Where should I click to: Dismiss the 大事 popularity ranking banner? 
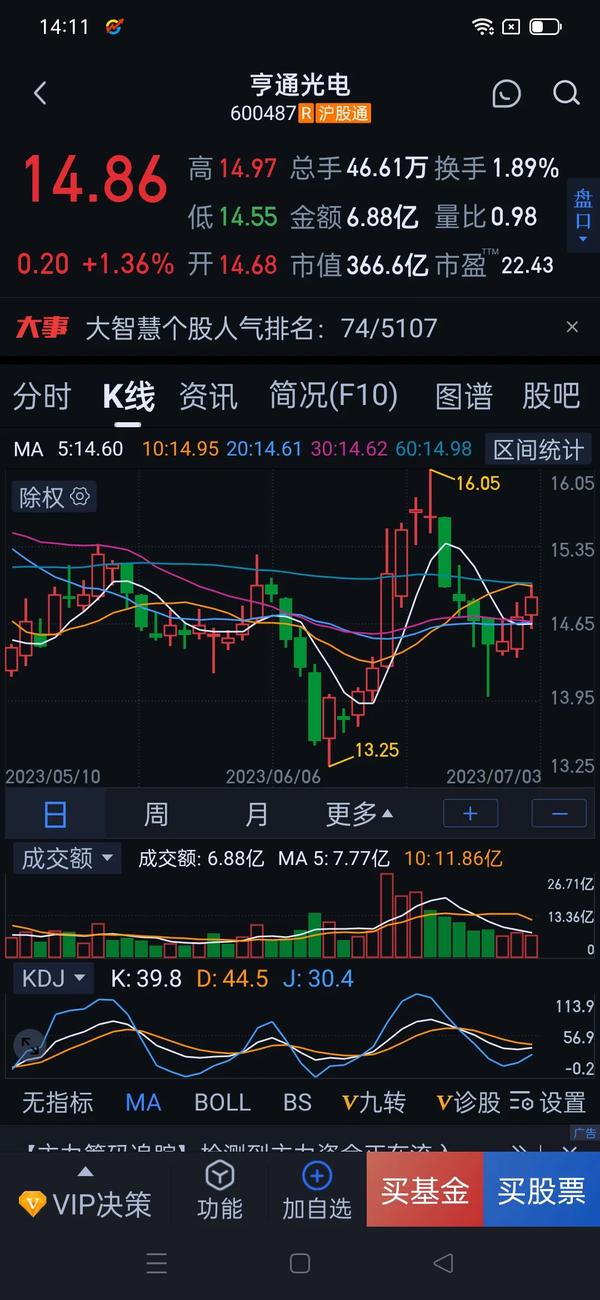click(x=572, y=327)
